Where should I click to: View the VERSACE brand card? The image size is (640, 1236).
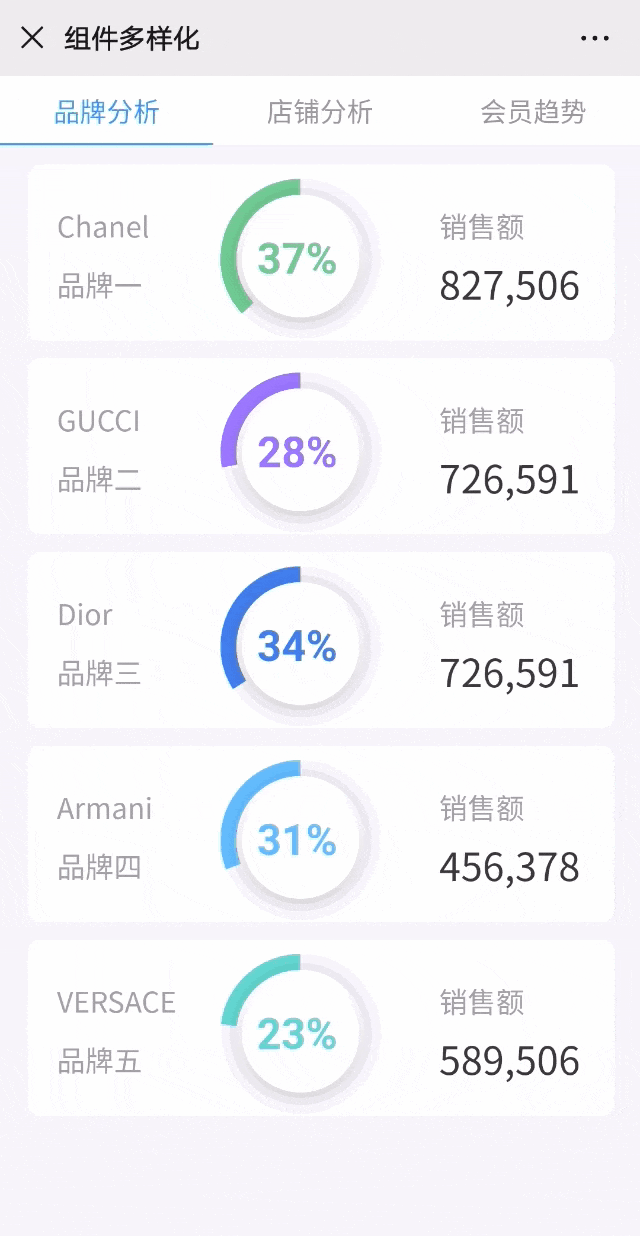(x=320, y=1028)
